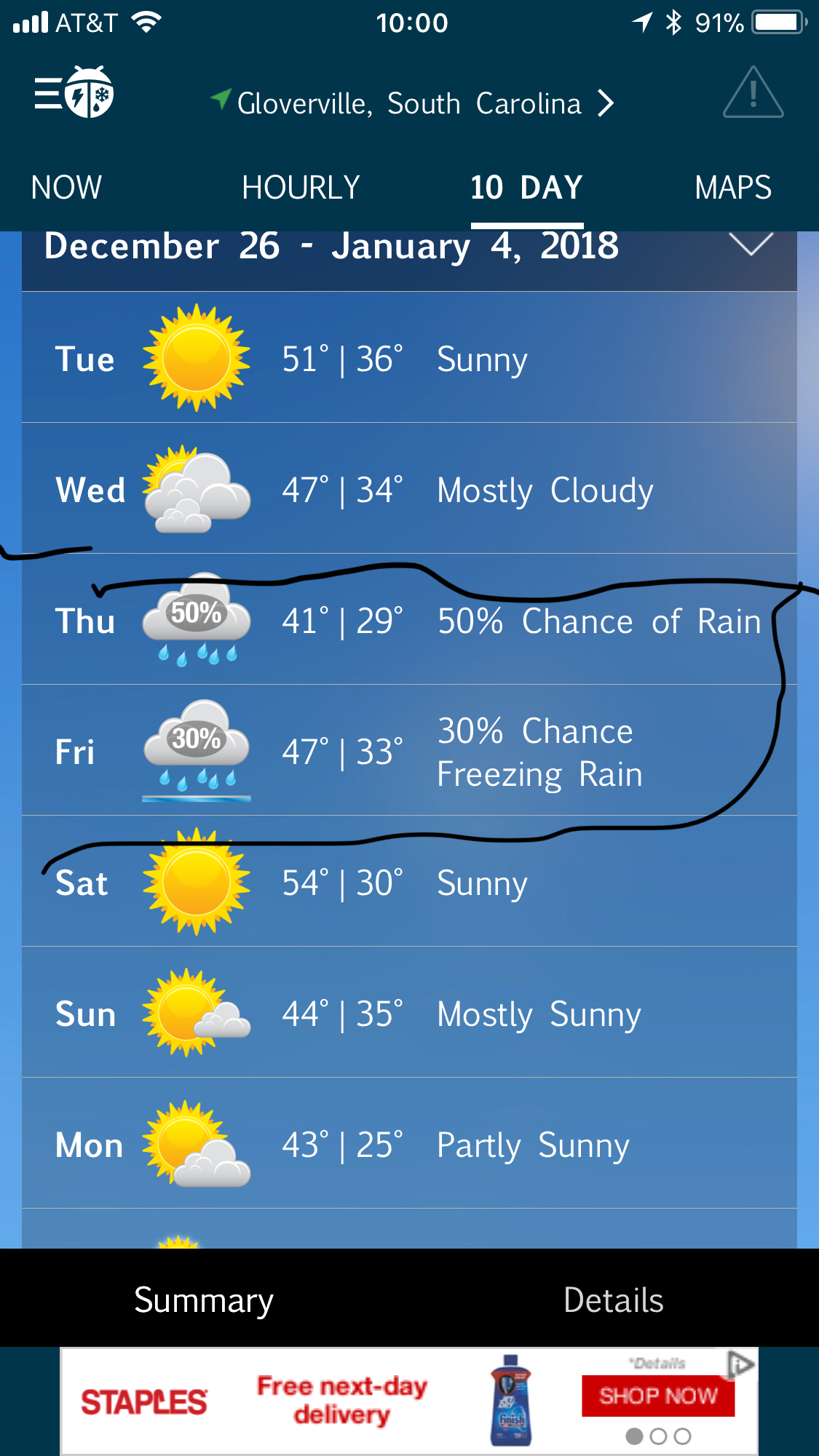Screen dimensions: 819x1456
Task: Open Monday's Partly Sunny forecast
Action: (x=409, y=1144)
